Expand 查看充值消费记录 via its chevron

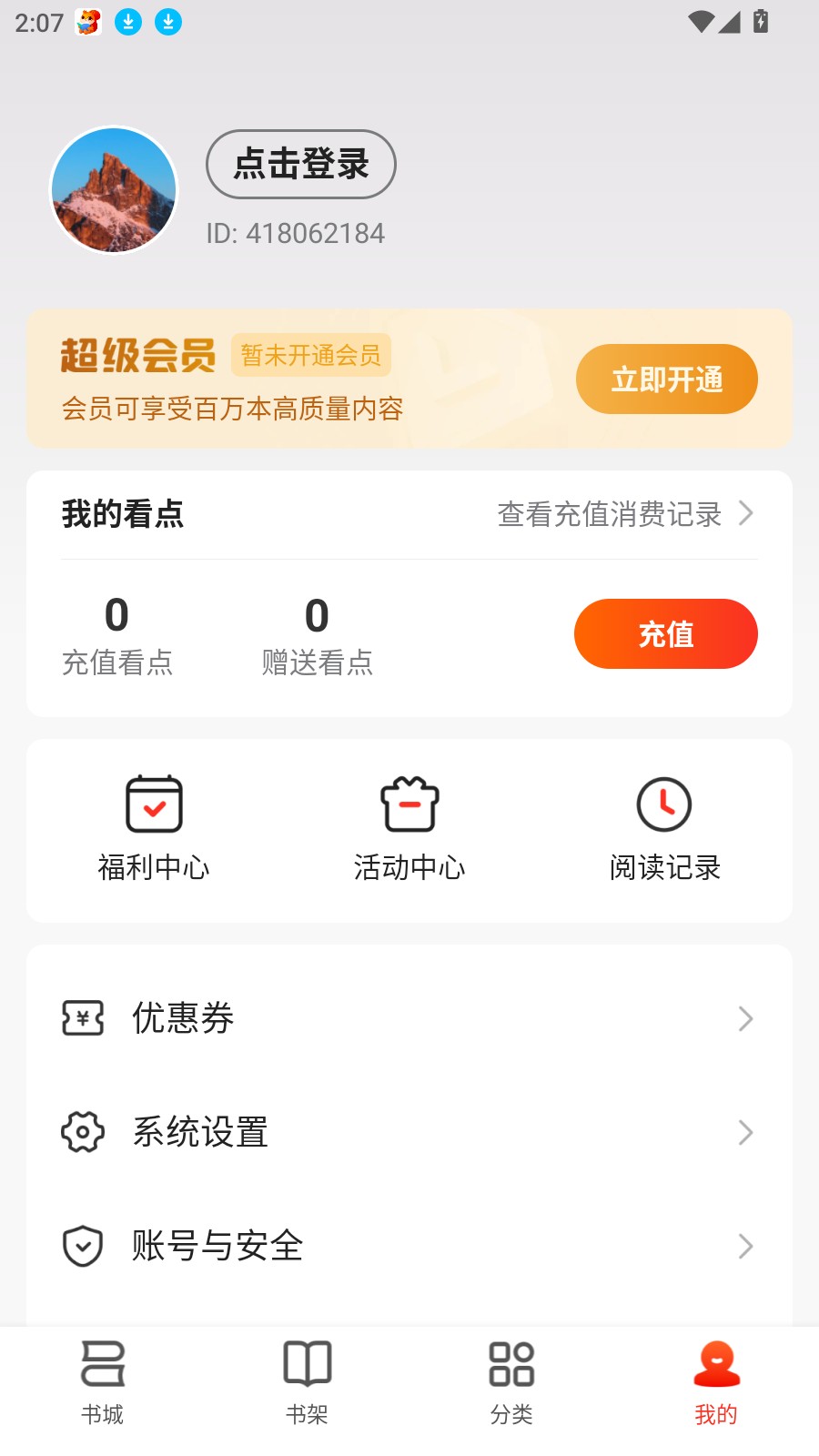pos(746,514)
